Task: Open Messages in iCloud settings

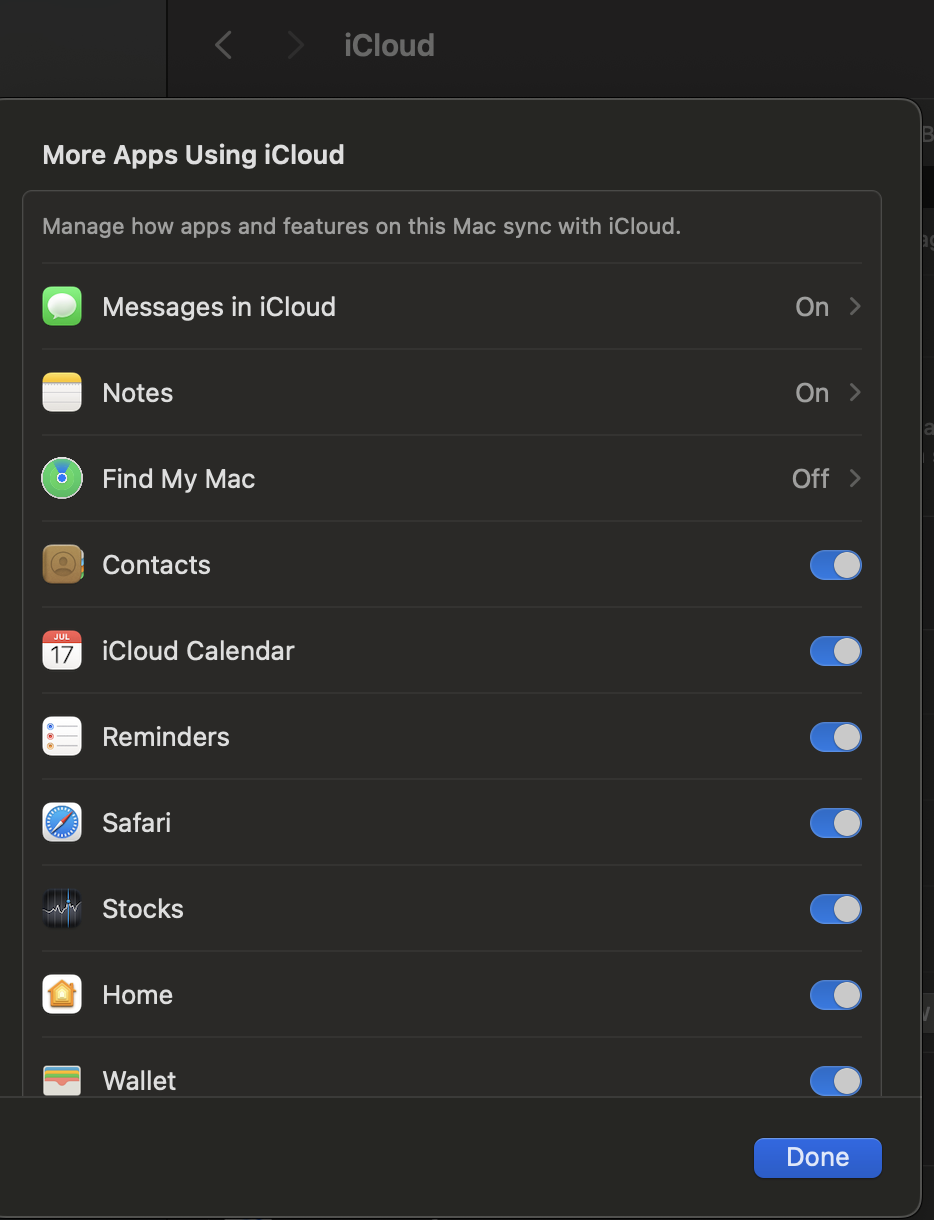Action: 452,307
